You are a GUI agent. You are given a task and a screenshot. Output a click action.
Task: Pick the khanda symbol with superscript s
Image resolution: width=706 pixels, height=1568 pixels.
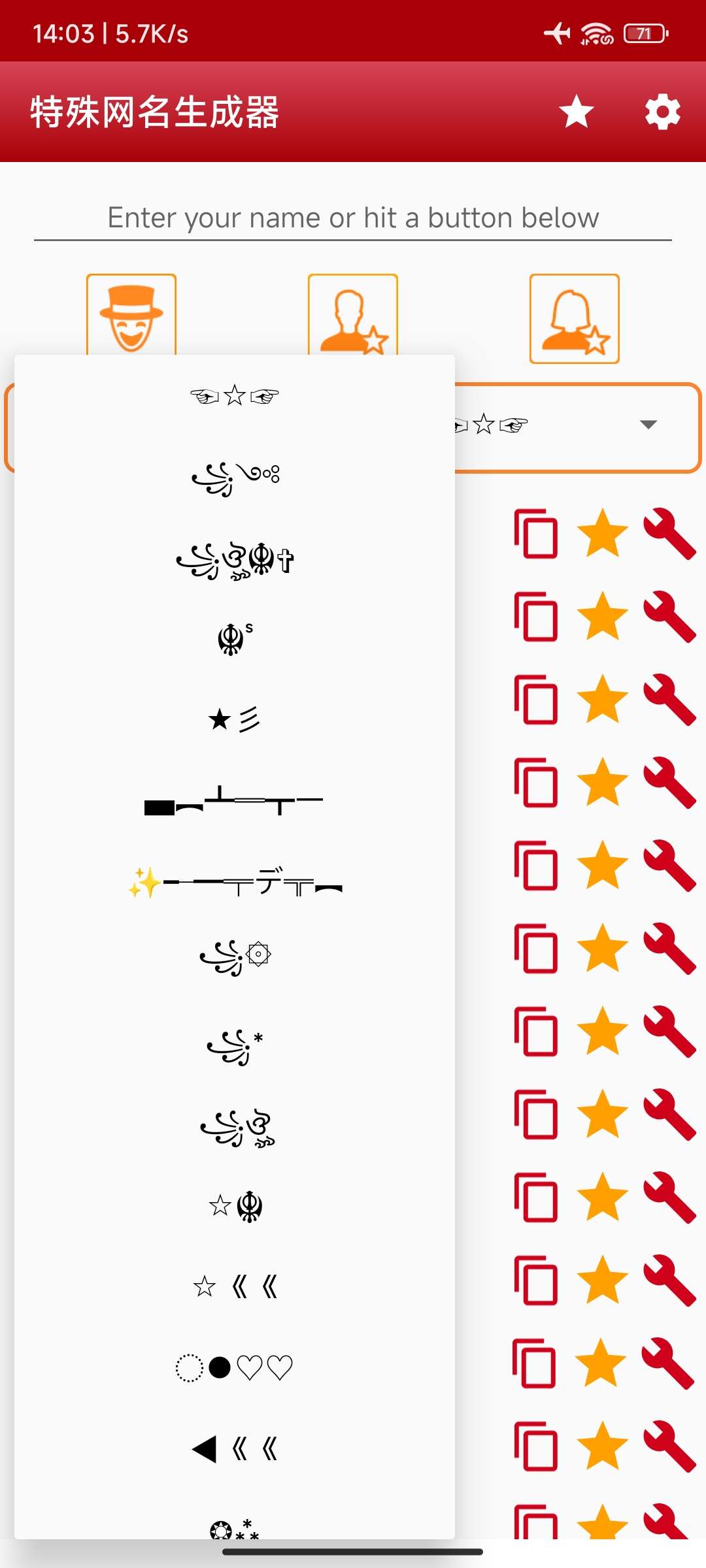click(x=234, y=638)
